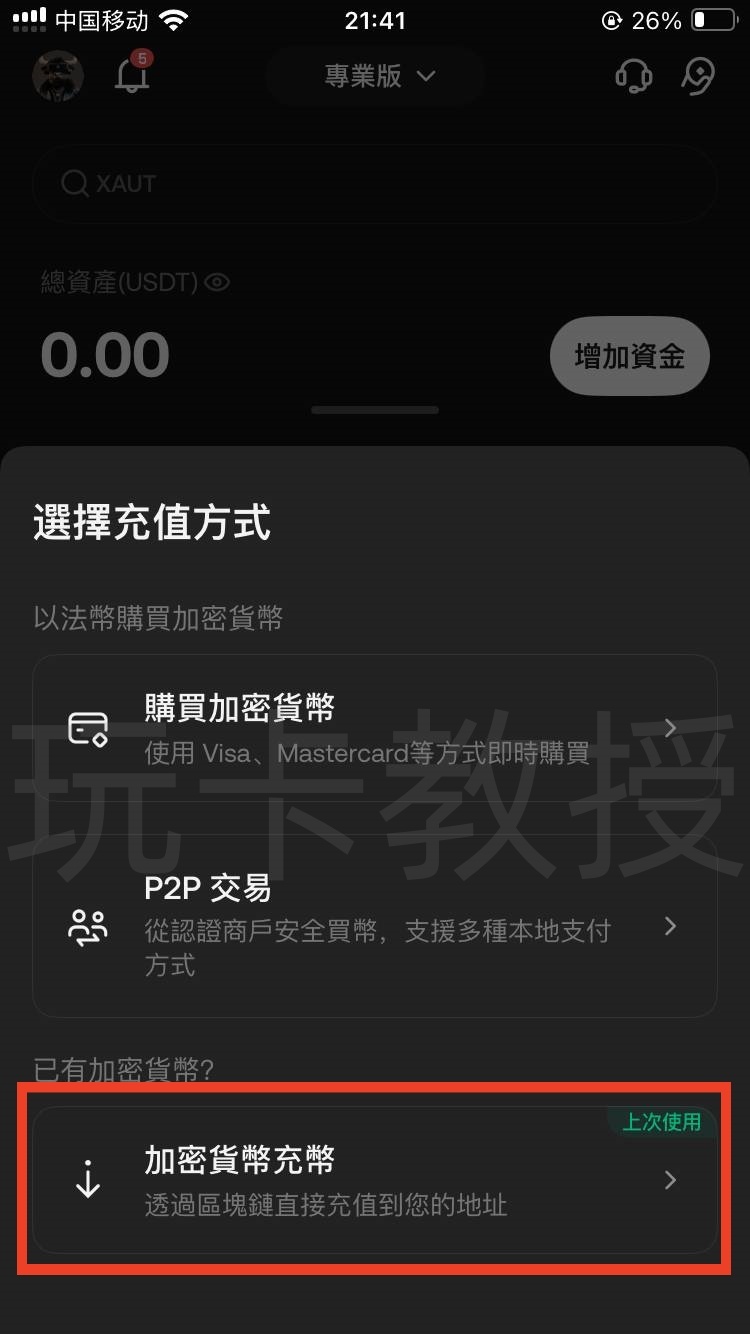
Task: Click the magnifier icon in the search bar
Action: click(74, 183)
